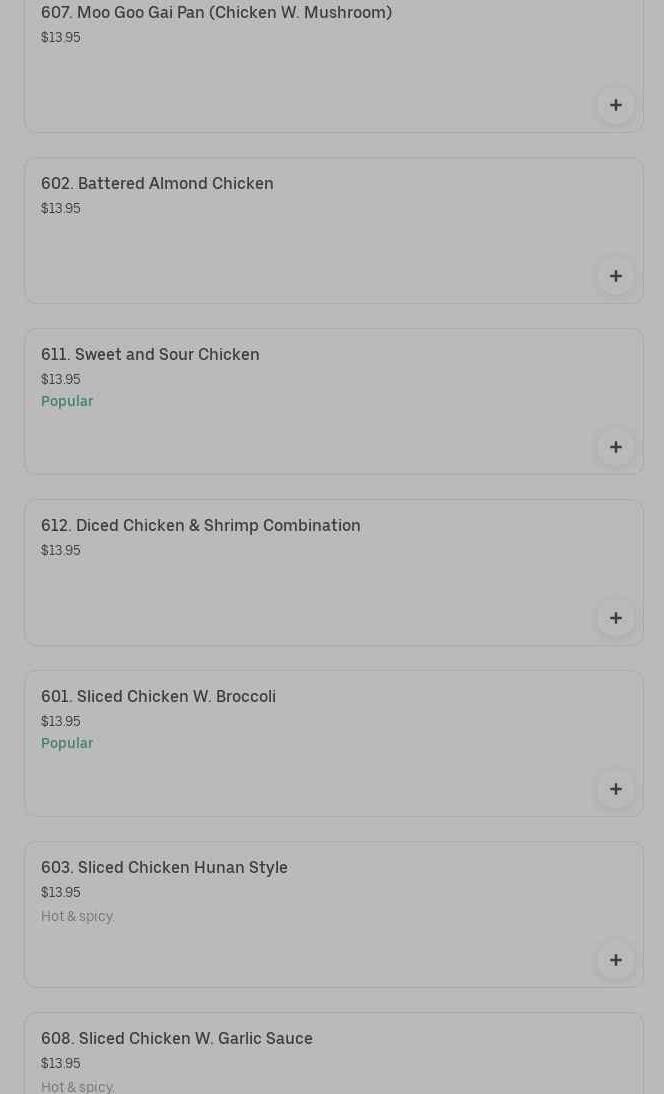View 601. Sliced Chicken W. Broccoli details
This screenshot has width=664, height=1094.
pos(158,697)
